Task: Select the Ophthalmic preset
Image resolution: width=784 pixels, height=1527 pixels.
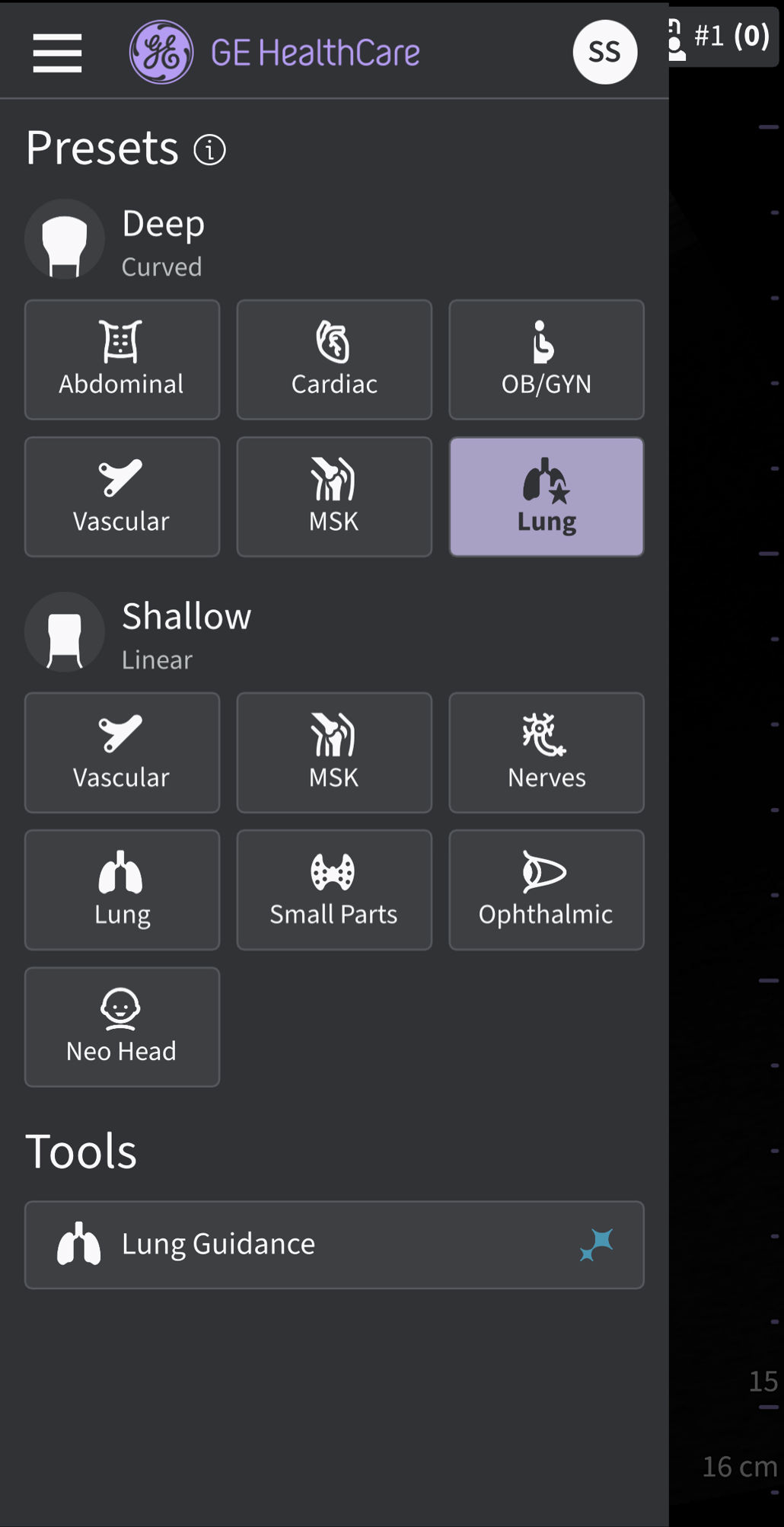Action: click(x=547, y=890)
